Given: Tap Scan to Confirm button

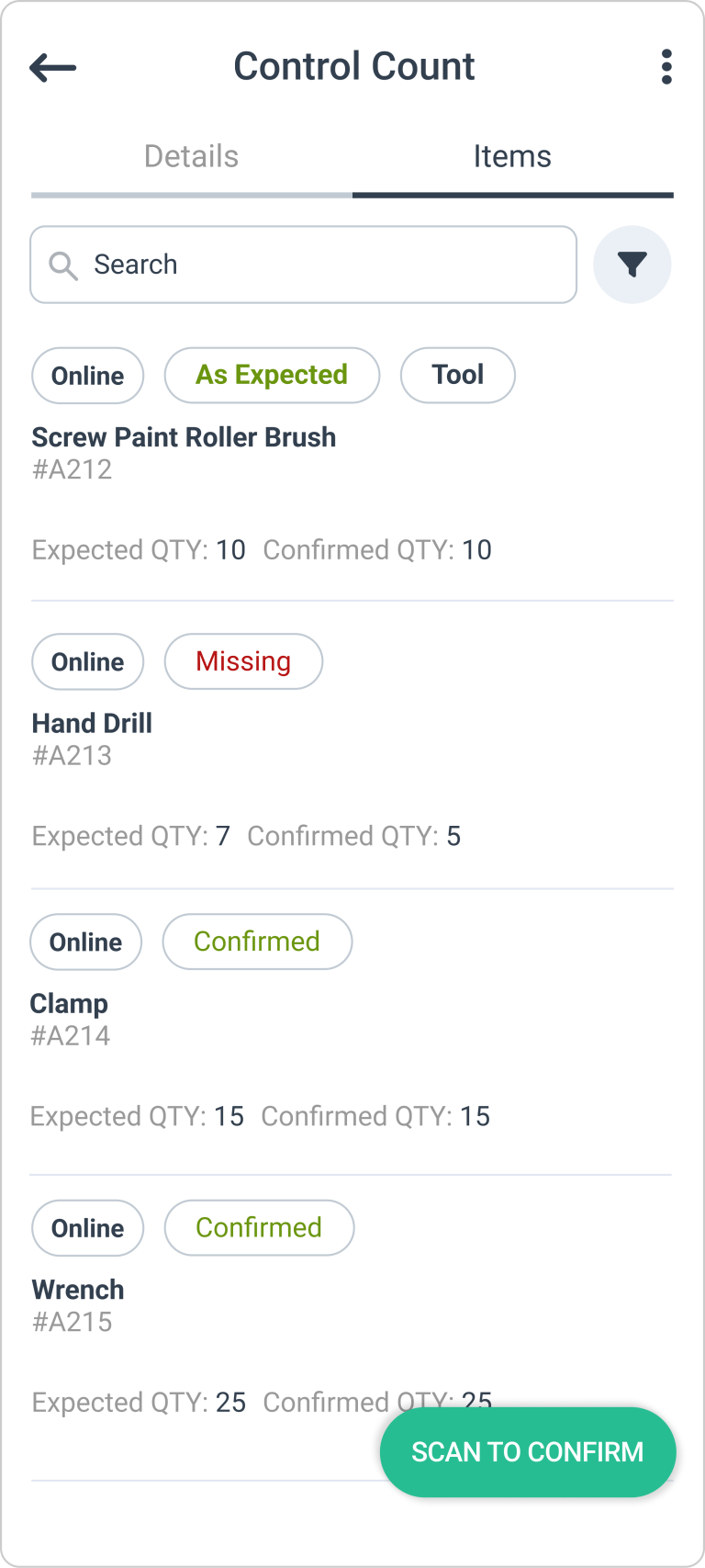Looking at the screenshot, I should [528, 1452].
